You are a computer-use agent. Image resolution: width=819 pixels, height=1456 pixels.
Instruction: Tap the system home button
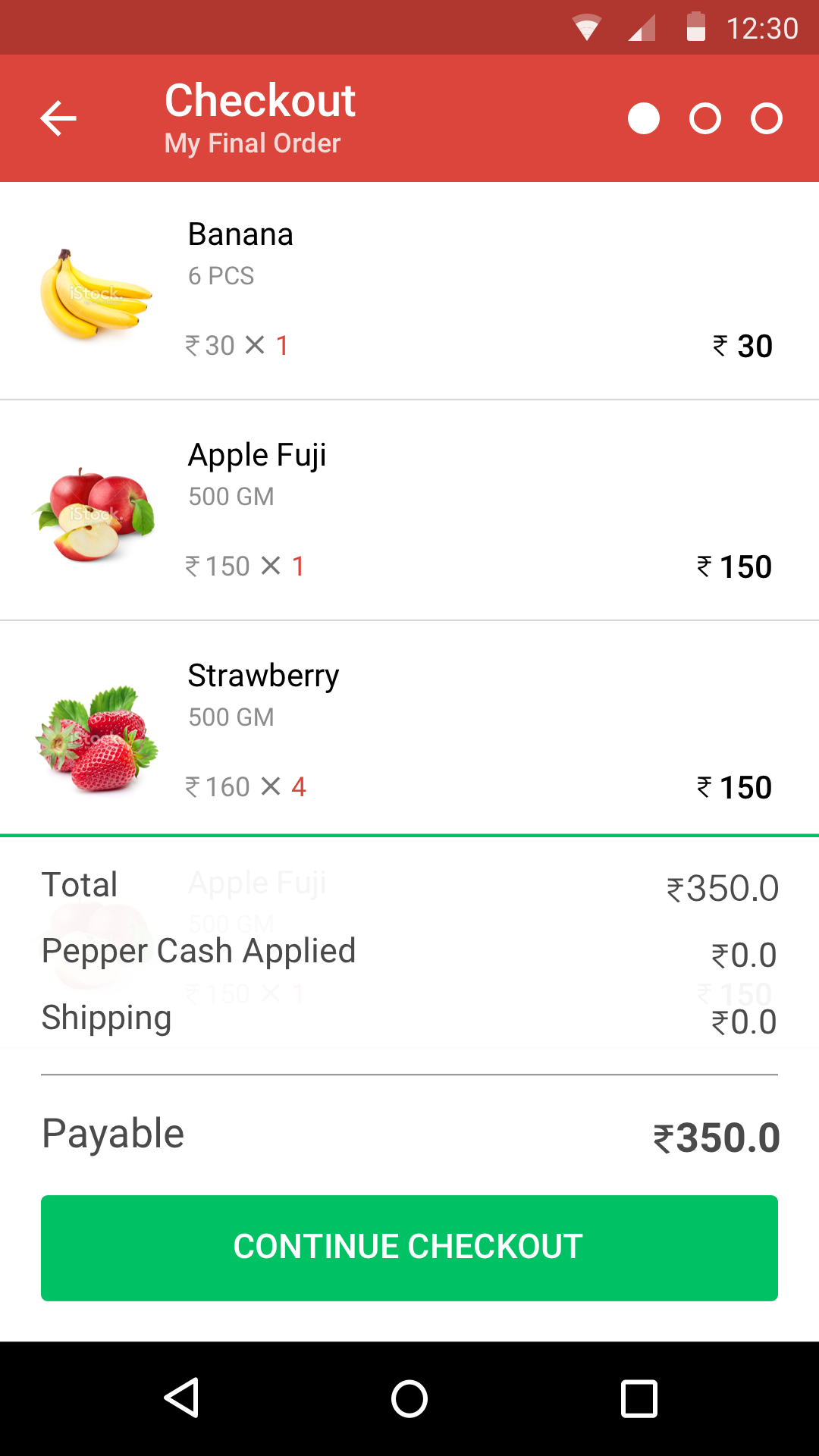(x=409, y=1398)
